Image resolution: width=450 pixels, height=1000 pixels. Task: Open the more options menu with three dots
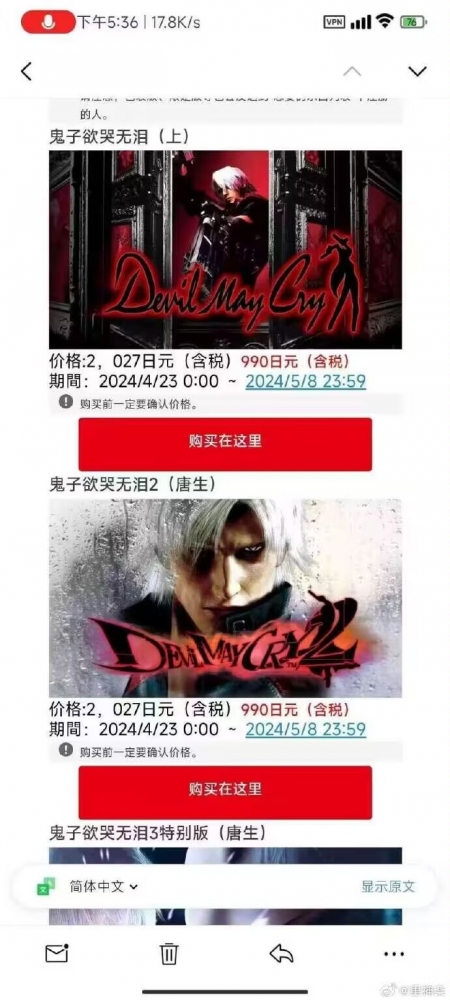[x=394, y=954]
